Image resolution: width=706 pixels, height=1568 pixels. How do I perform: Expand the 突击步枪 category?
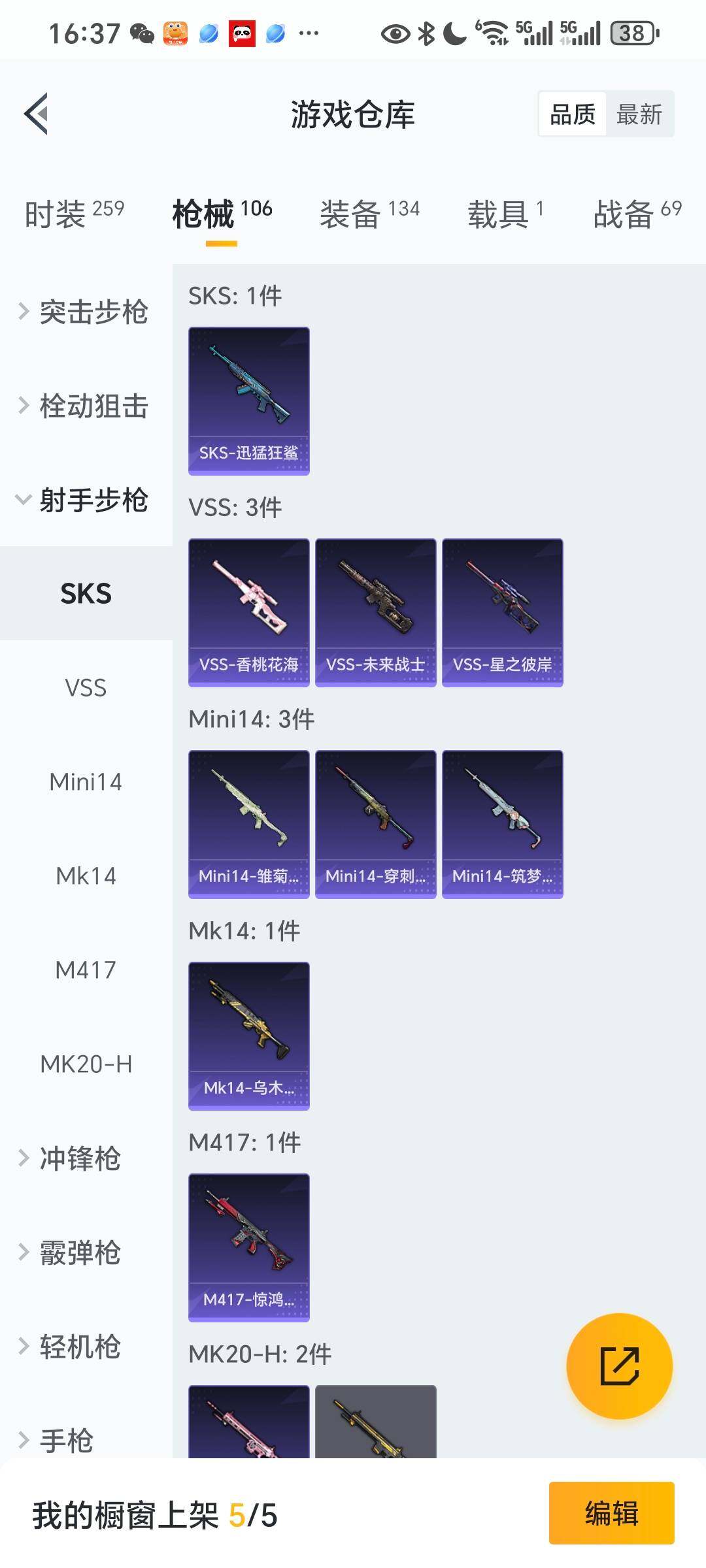(85, 312)
